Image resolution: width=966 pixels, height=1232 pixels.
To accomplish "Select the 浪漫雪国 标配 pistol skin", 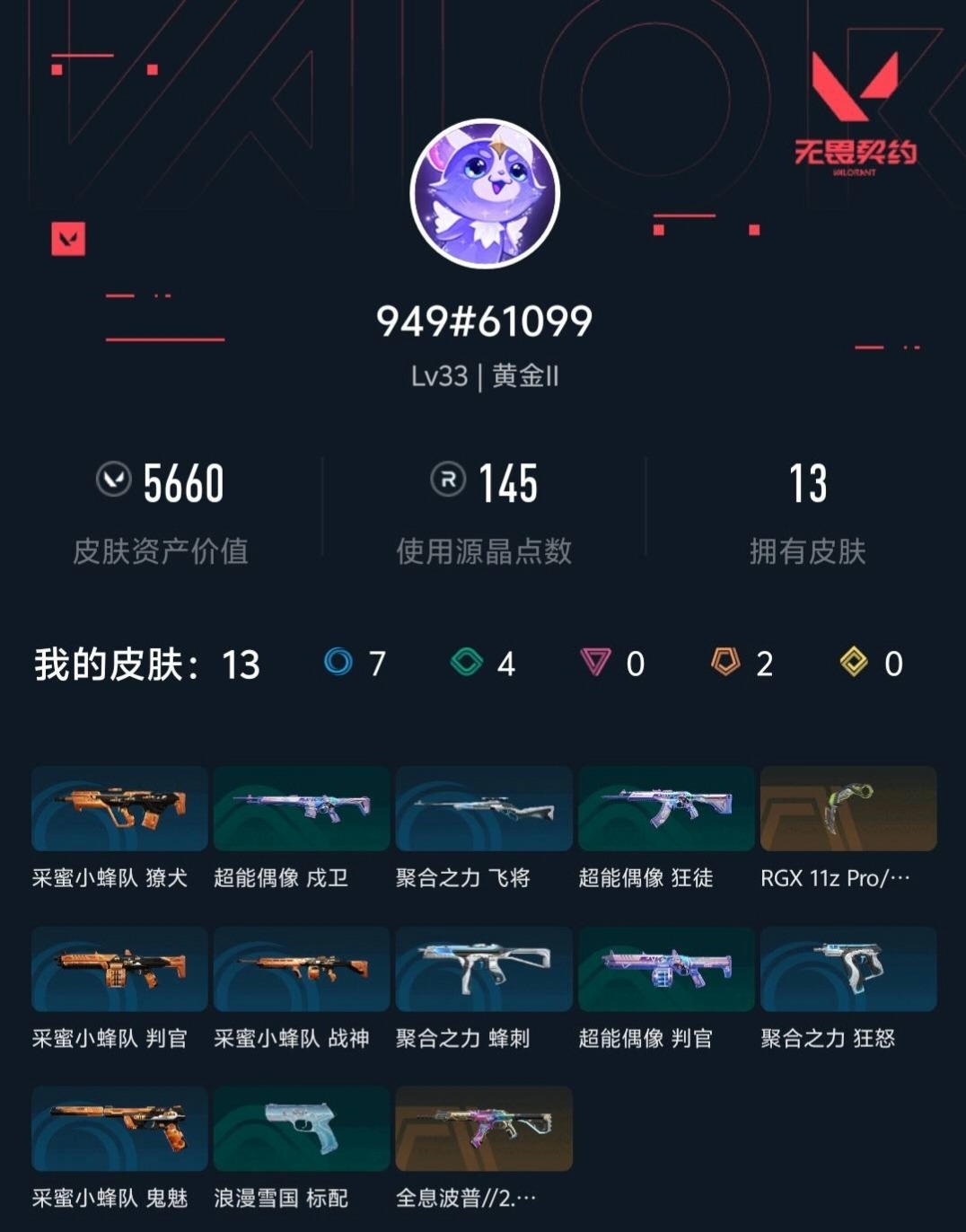I will click(301, 1129).
